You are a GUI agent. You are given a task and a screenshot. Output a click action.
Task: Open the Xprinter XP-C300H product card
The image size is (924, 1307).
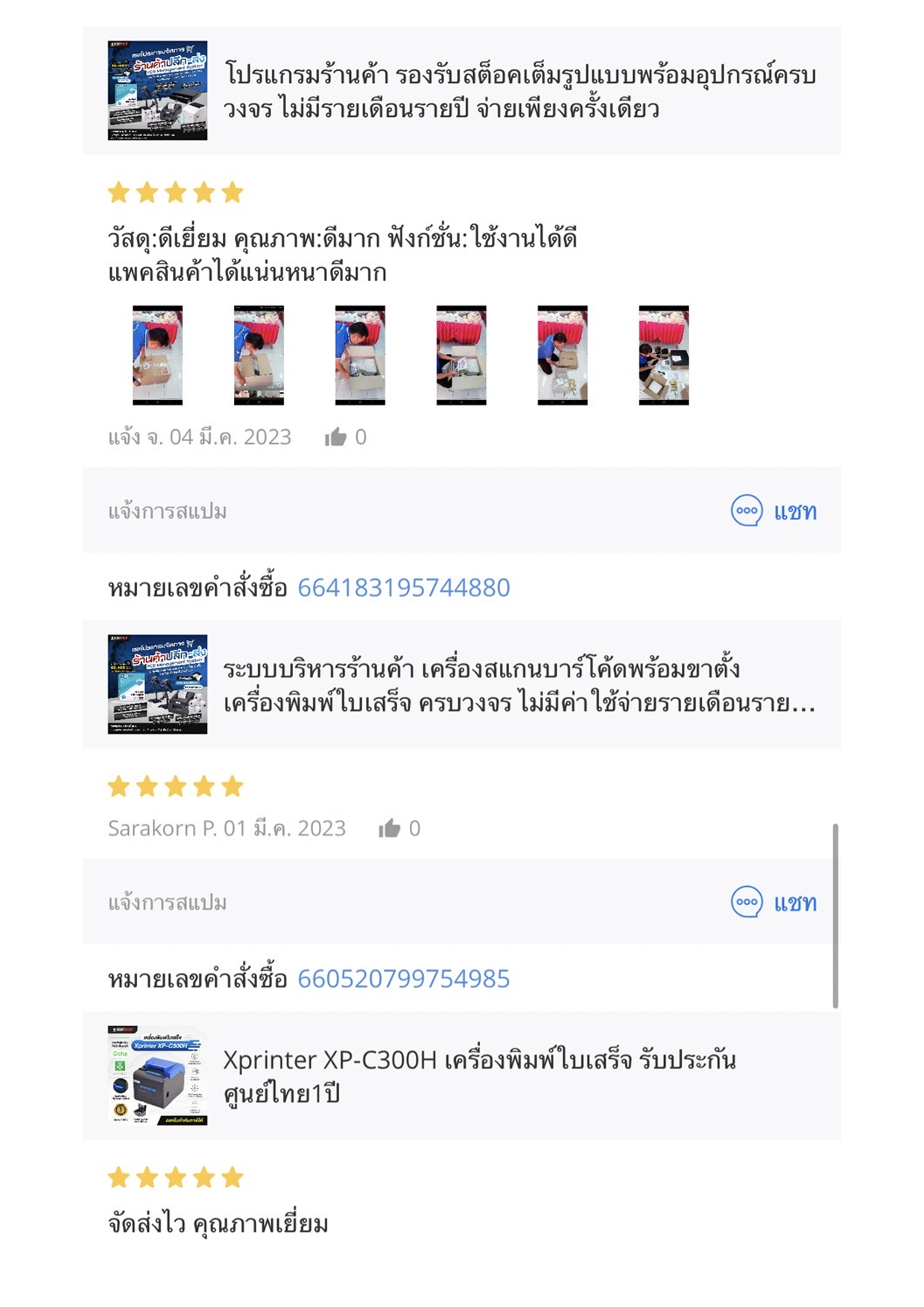pyautogui.click(x=461, y=1075)
